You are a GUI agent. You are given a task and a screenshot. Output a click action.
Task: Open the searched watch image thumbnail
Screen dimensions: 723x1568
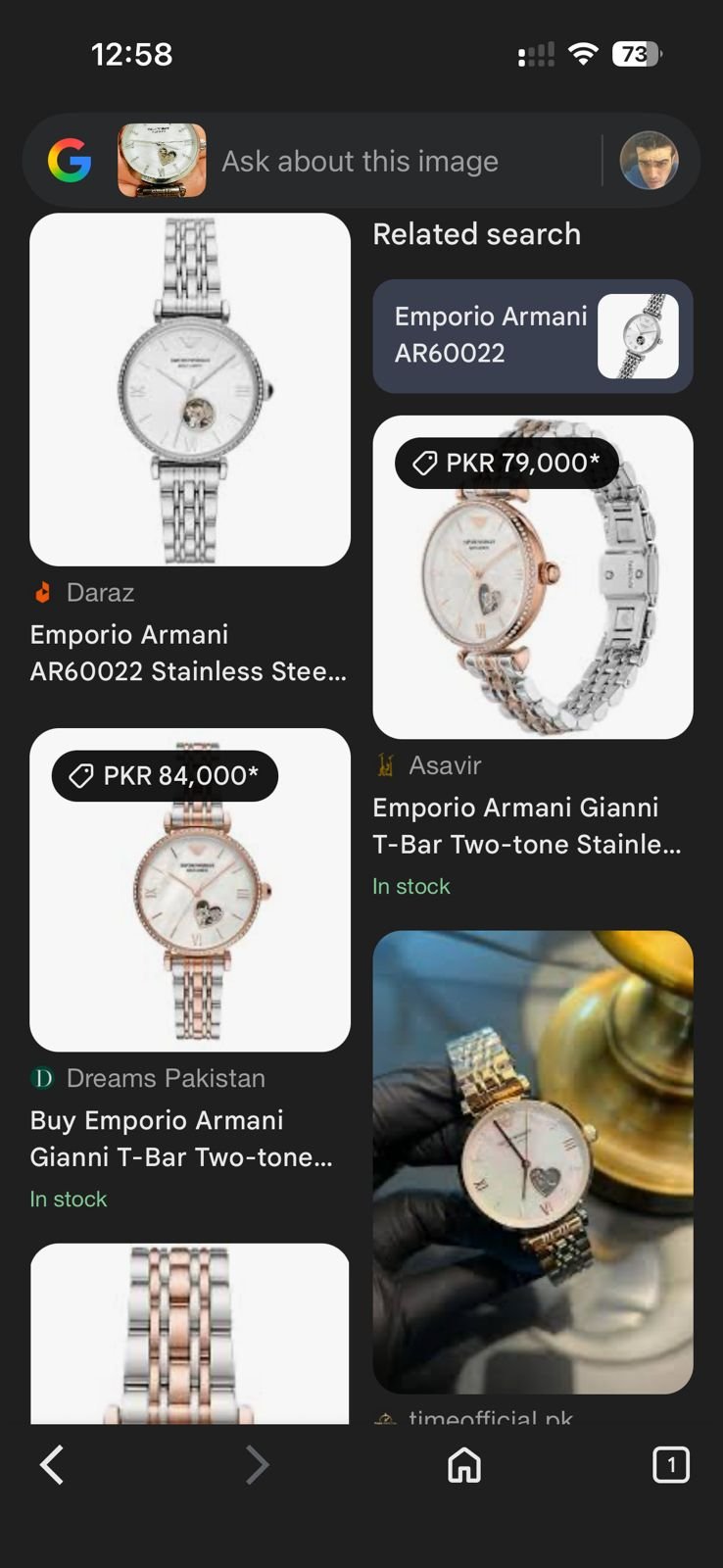point(162,161)
